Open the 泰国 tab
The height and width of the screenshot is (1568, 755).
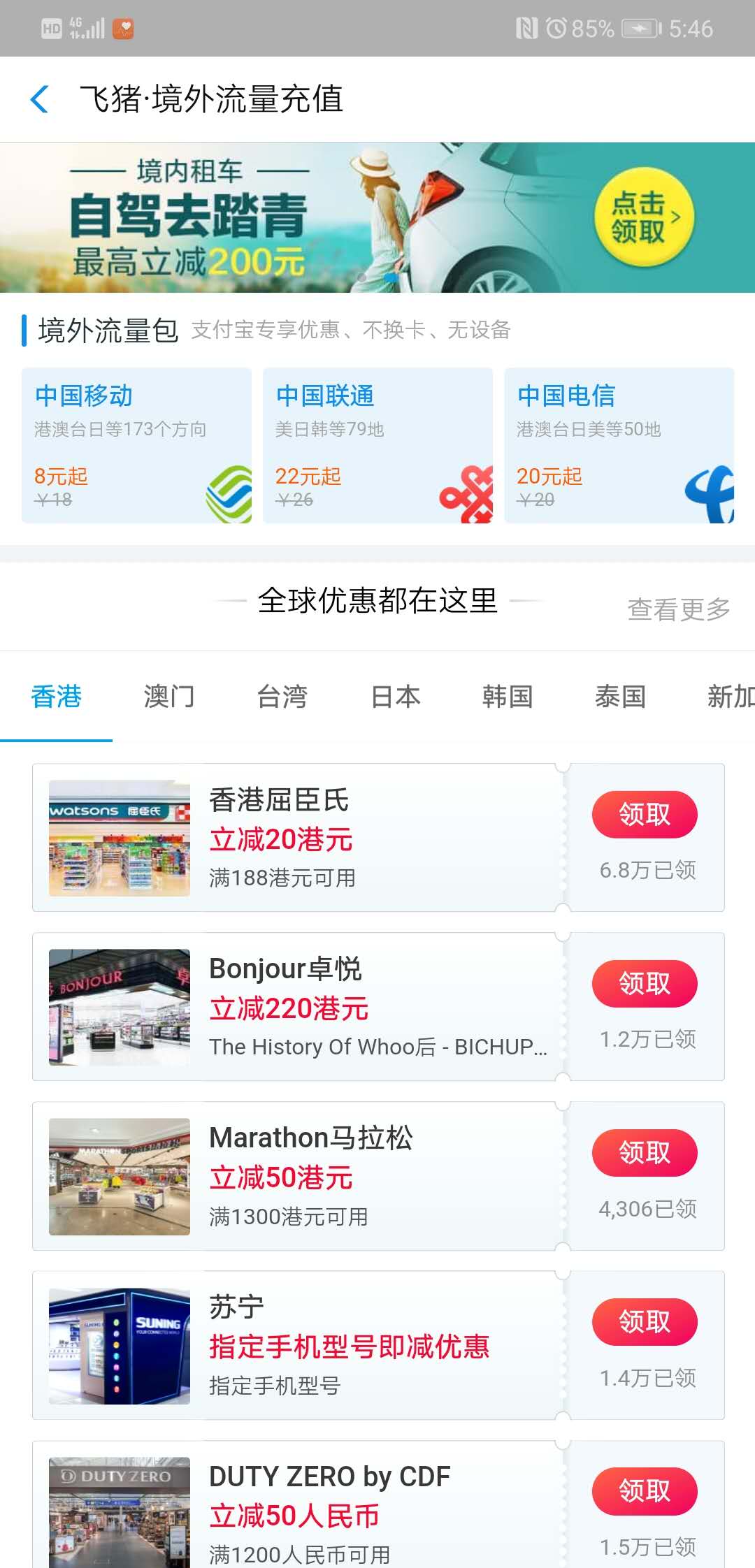[x=620, y=697]
